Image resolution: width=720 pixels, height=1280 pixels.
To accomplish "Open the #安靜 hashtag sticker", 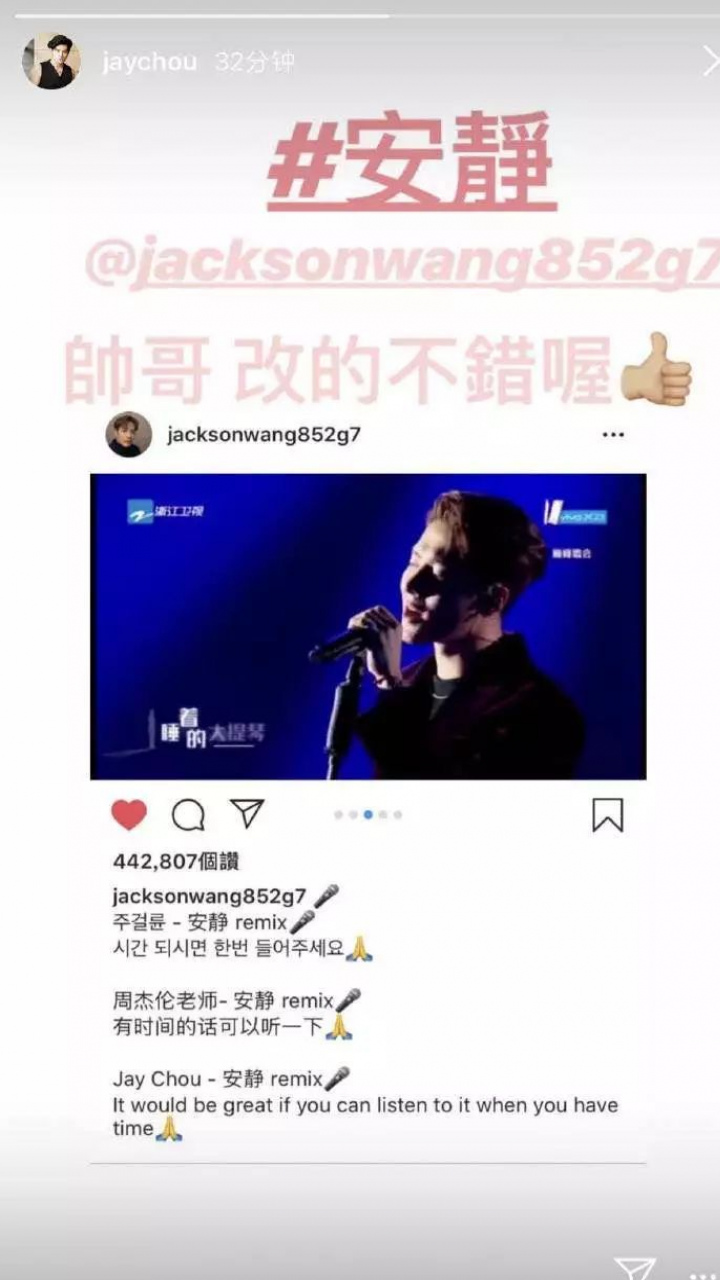I will [x=411, y=163].
